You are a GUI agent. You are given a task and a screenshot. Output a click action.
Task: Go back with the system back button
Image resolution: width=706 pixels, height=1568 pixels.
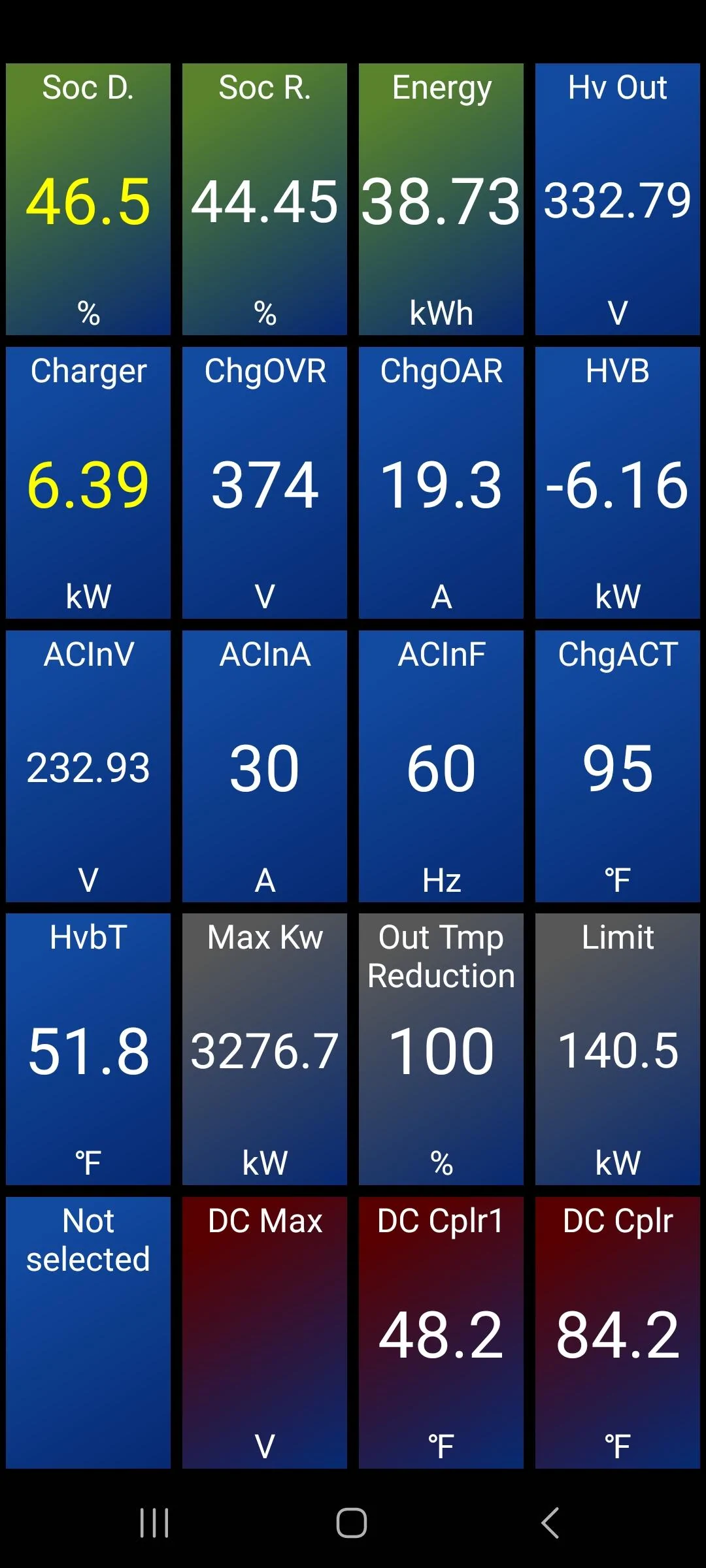click(550, 1523)
